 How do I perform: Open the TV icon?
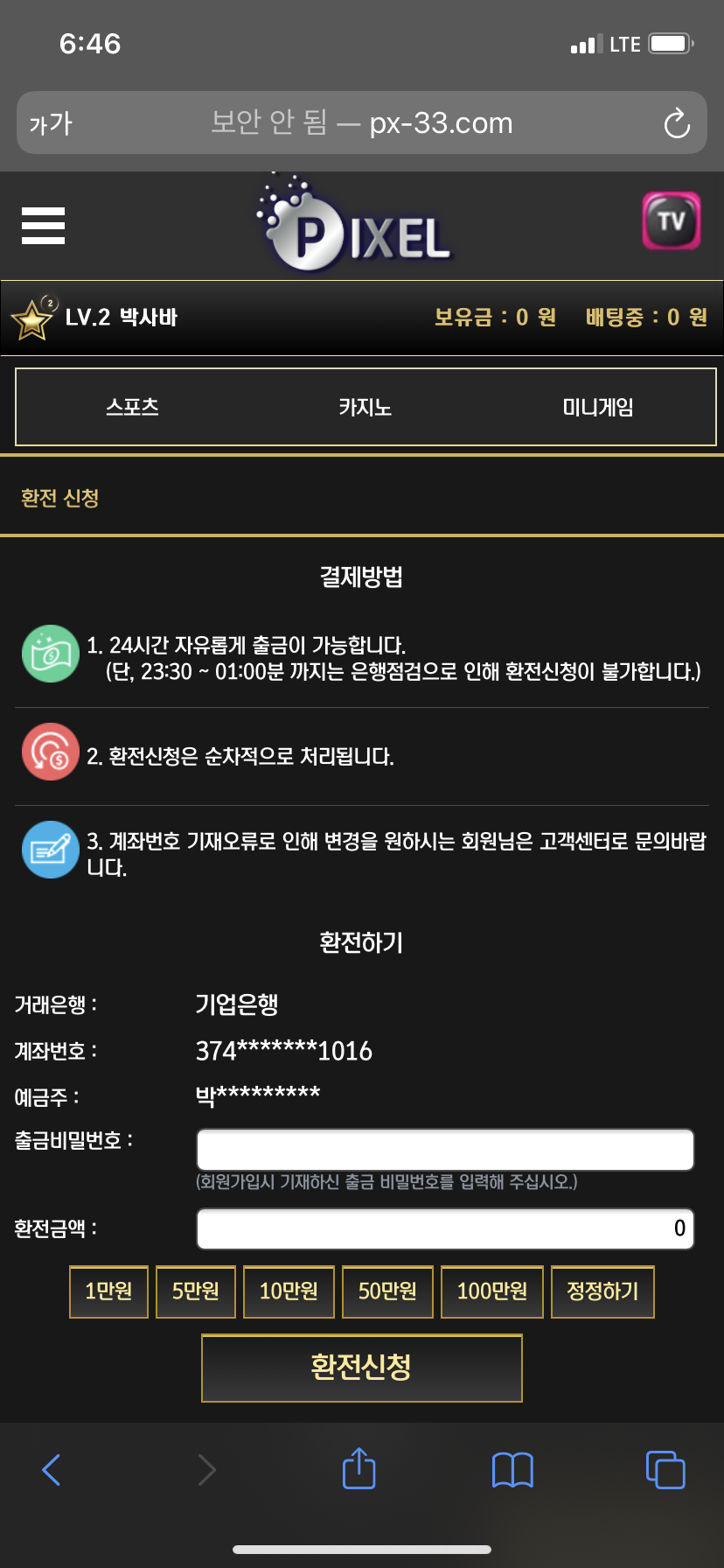(x=672, y=220)
